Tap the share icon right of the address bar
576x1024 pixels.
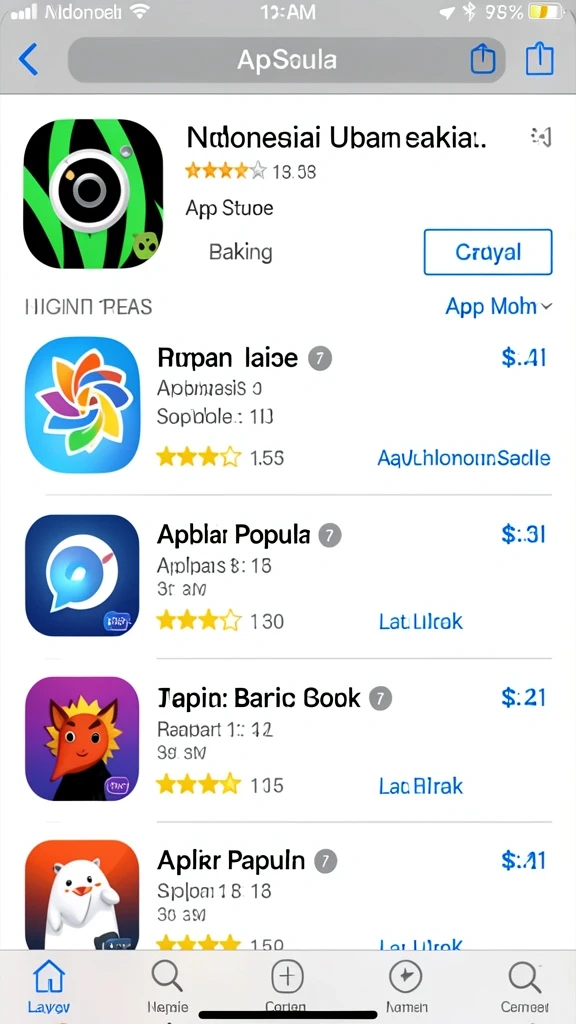click(x=540, y=59)
